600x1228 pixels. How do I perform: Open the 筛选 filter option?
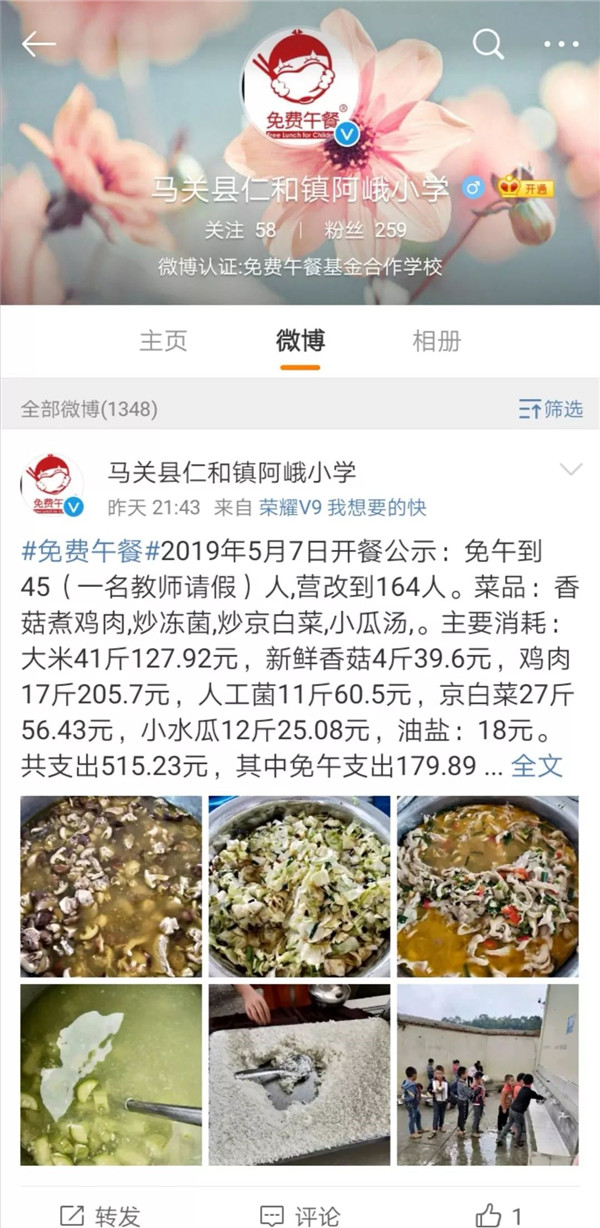click(550, 409)
